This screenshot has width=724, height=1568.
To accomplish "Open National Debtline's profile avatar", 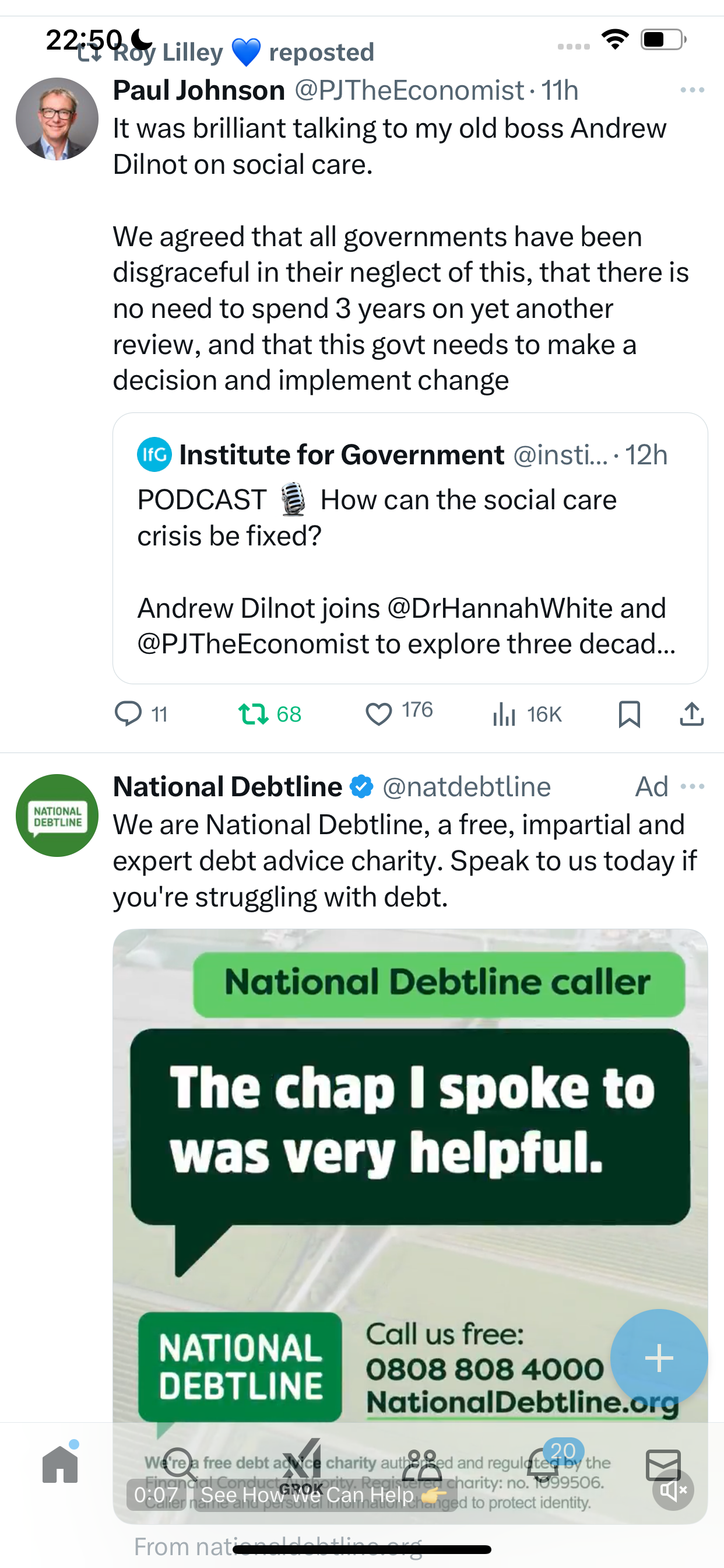I will 57,815.
